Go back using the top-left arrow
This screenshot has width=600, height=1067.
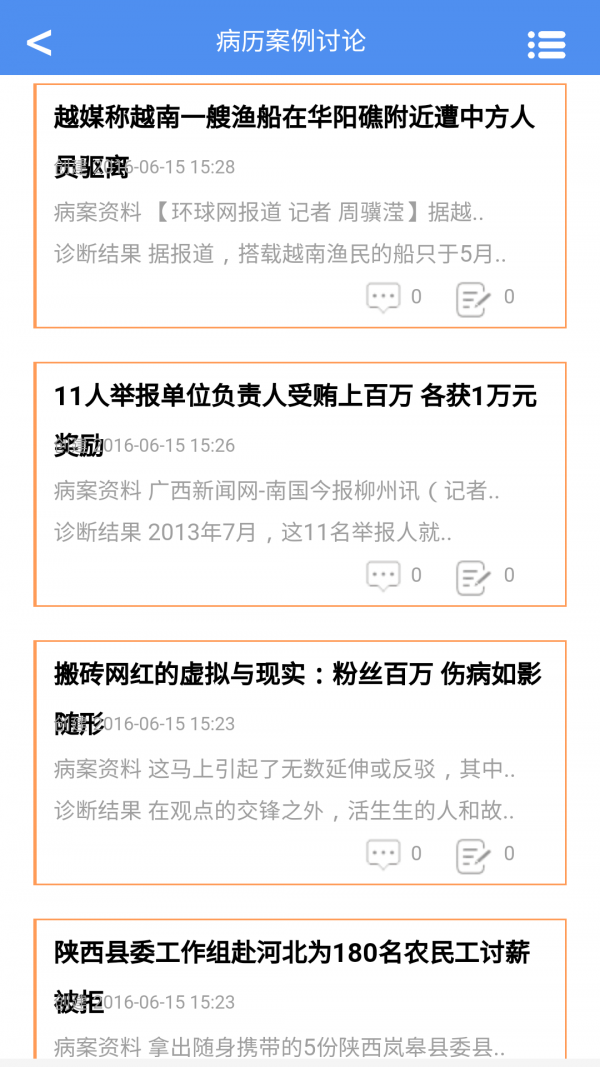coord(39,42)
